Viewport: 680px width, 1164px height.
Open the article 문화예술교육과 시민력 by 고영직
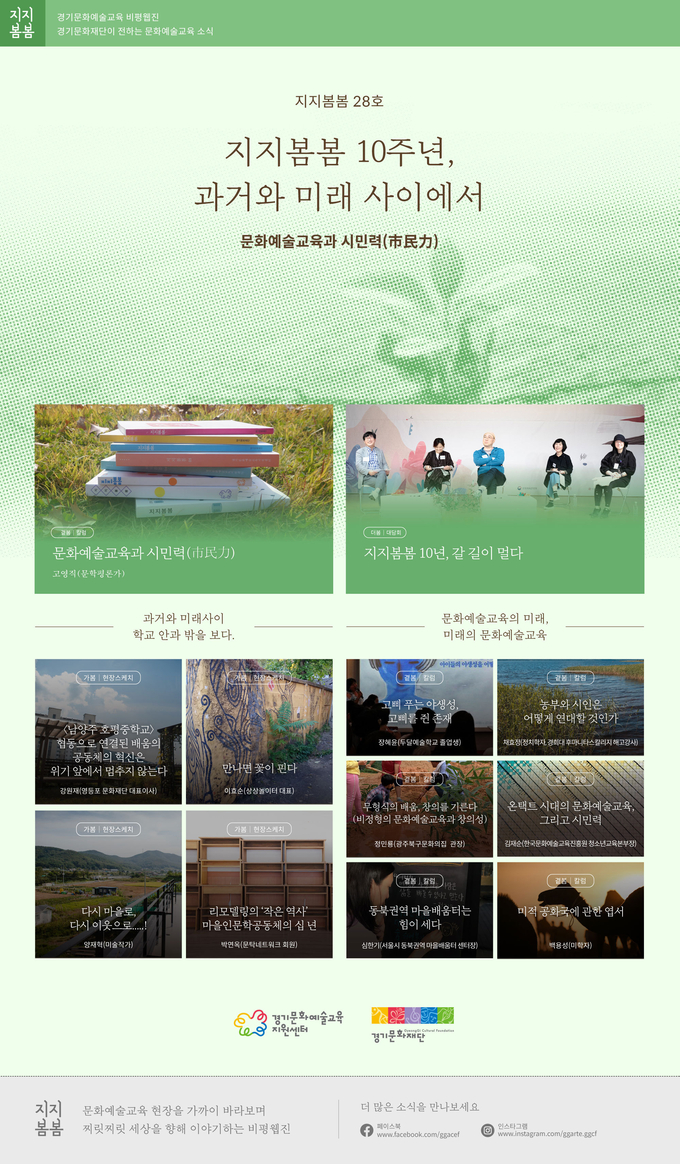pyautogui.click(x=184, y=499)
